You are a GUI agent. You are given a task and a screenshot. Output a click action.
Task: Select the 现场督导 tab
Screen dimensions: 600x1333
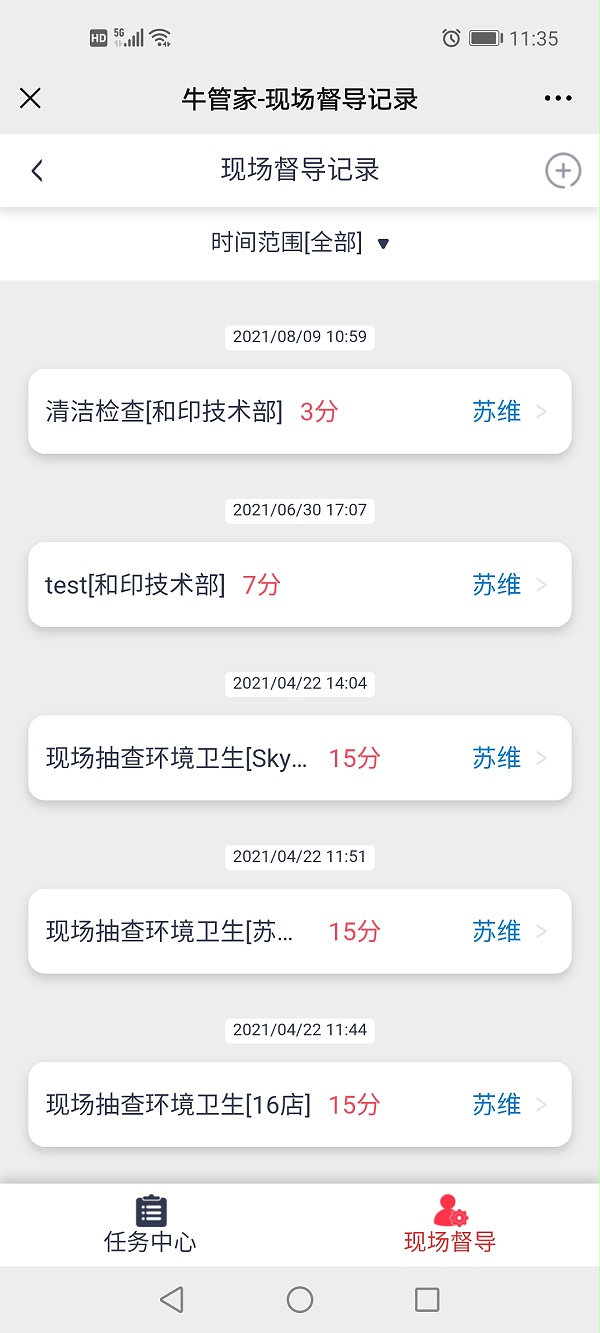click(450, 1225)
